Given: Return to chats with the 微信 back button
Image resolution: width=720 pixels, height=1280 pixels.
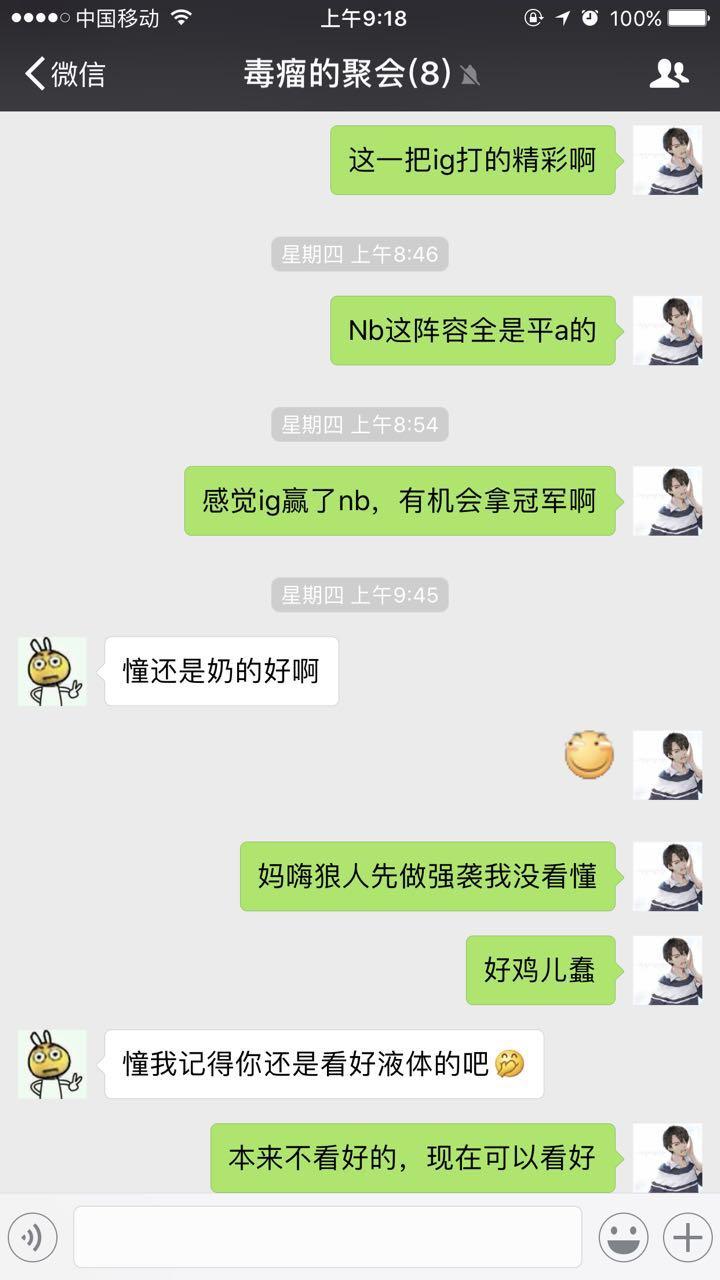Looking at the screenshot, I should pyautogui.click(x=60, y=71).
